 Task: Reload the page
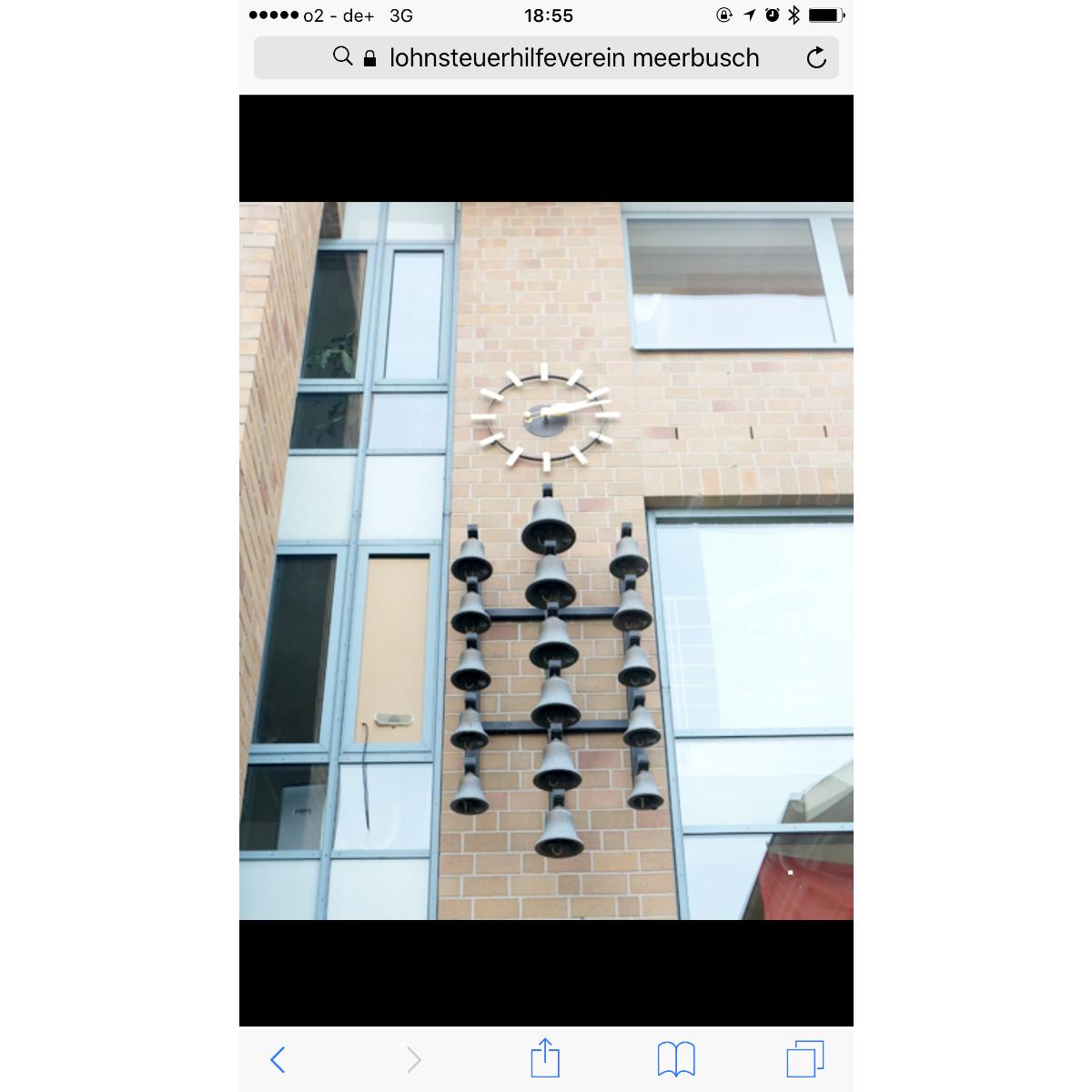pos(816,58)
